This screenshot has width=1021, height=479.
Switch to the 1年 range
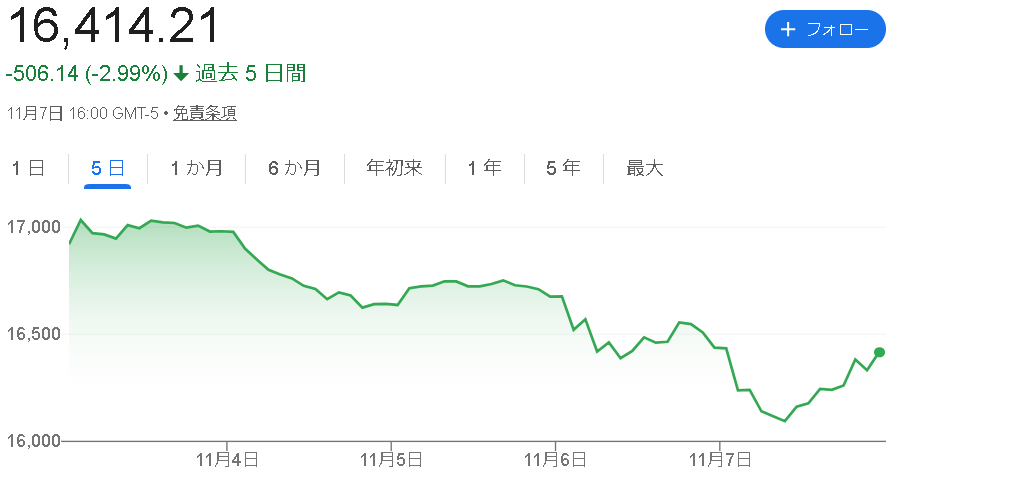484,168
